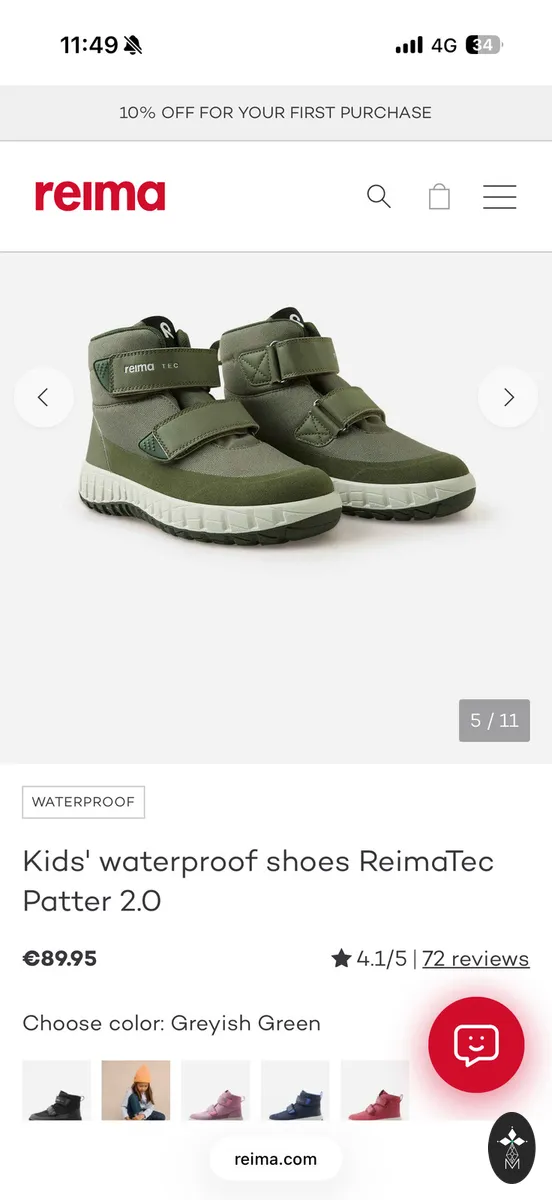Viewport: 552px width, 1200px height.
Task: Select the red color swatch
Action: point(375,1091)
